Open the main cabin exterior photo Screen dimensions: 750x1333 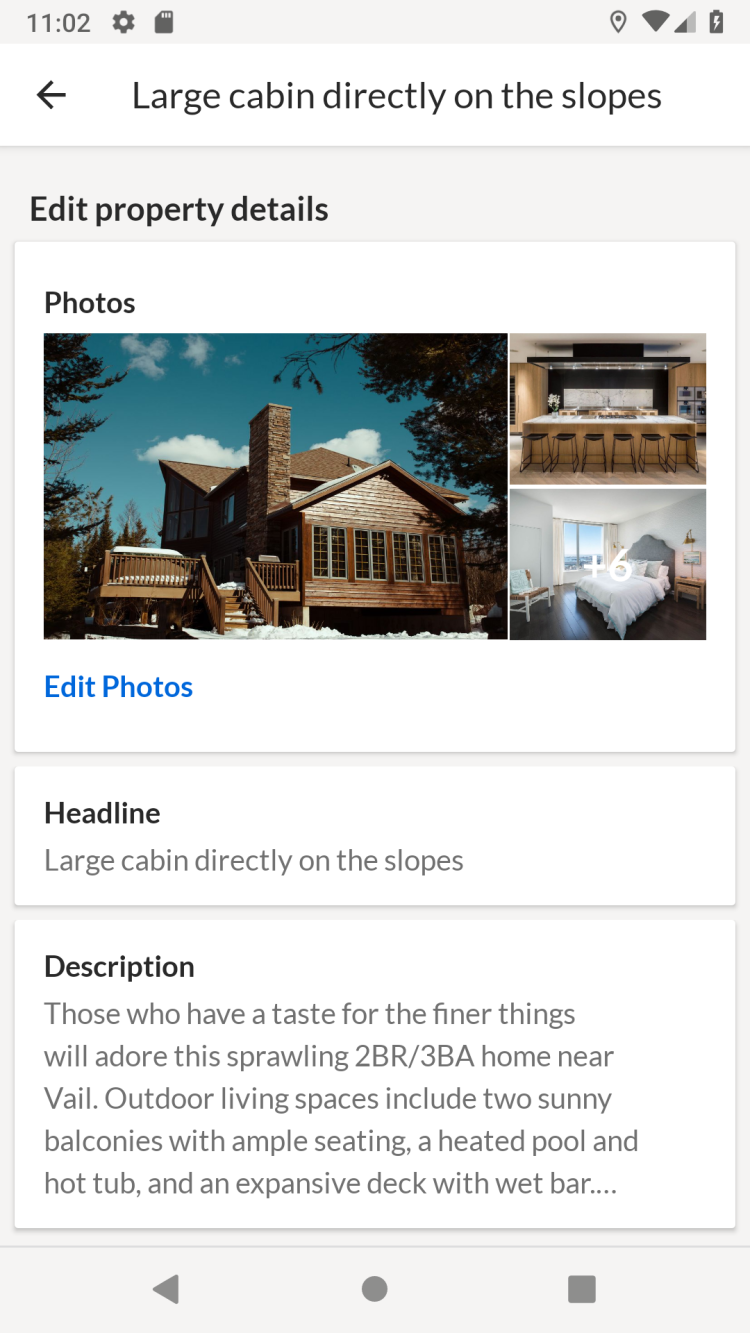point(275,486)
